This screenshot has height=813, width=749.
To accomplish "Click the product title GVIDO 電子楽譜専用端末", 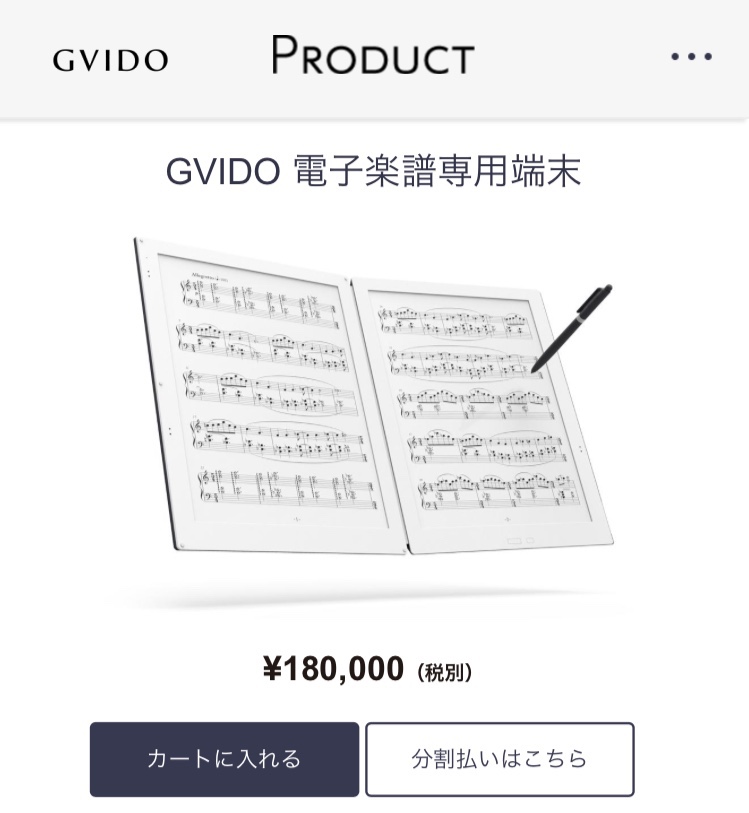I will point(374,172).
